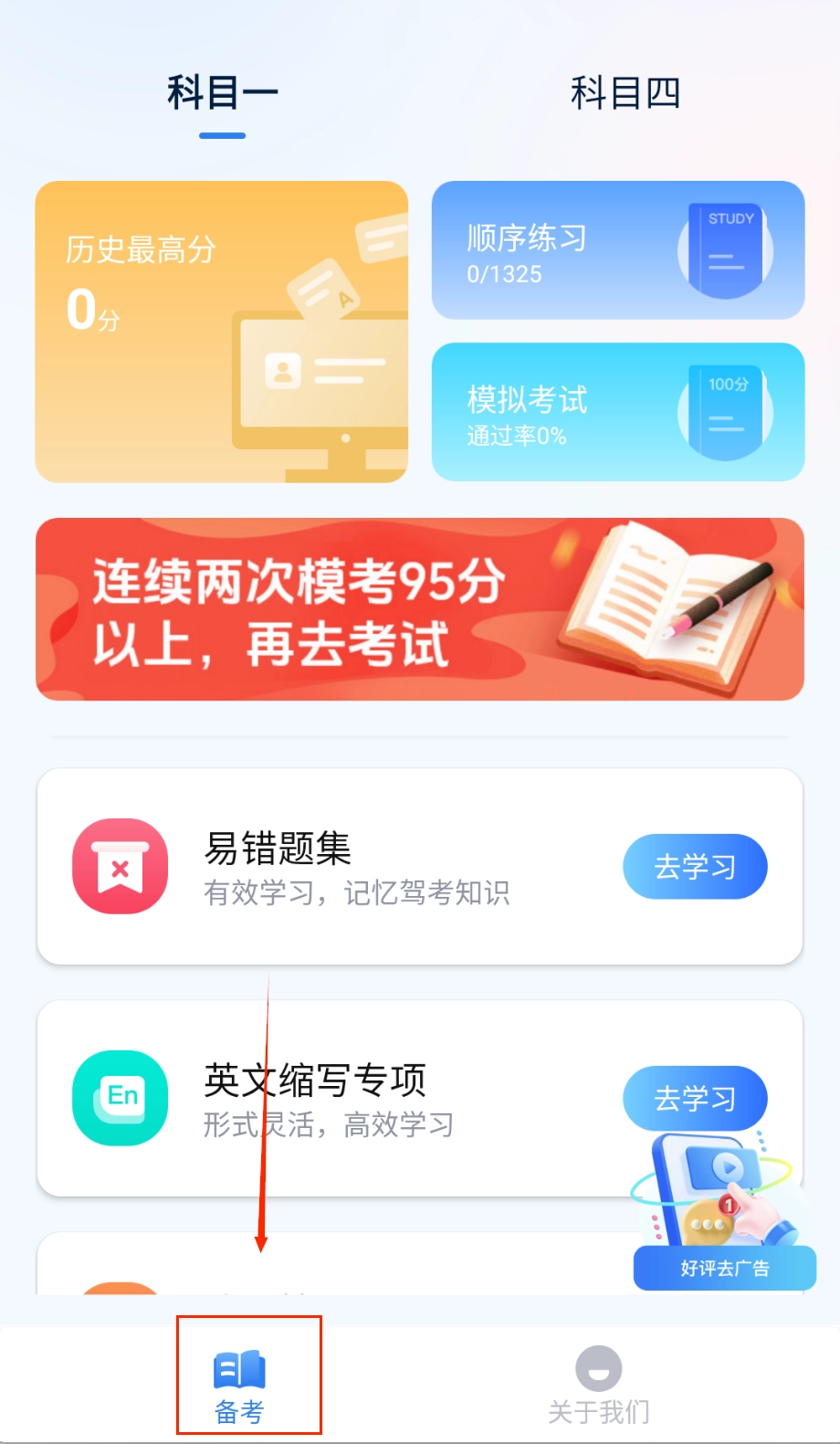Viewport: 840px width, 1444px height.
Task: Click the 好评去广告 button
Action: pos(724,1268)
